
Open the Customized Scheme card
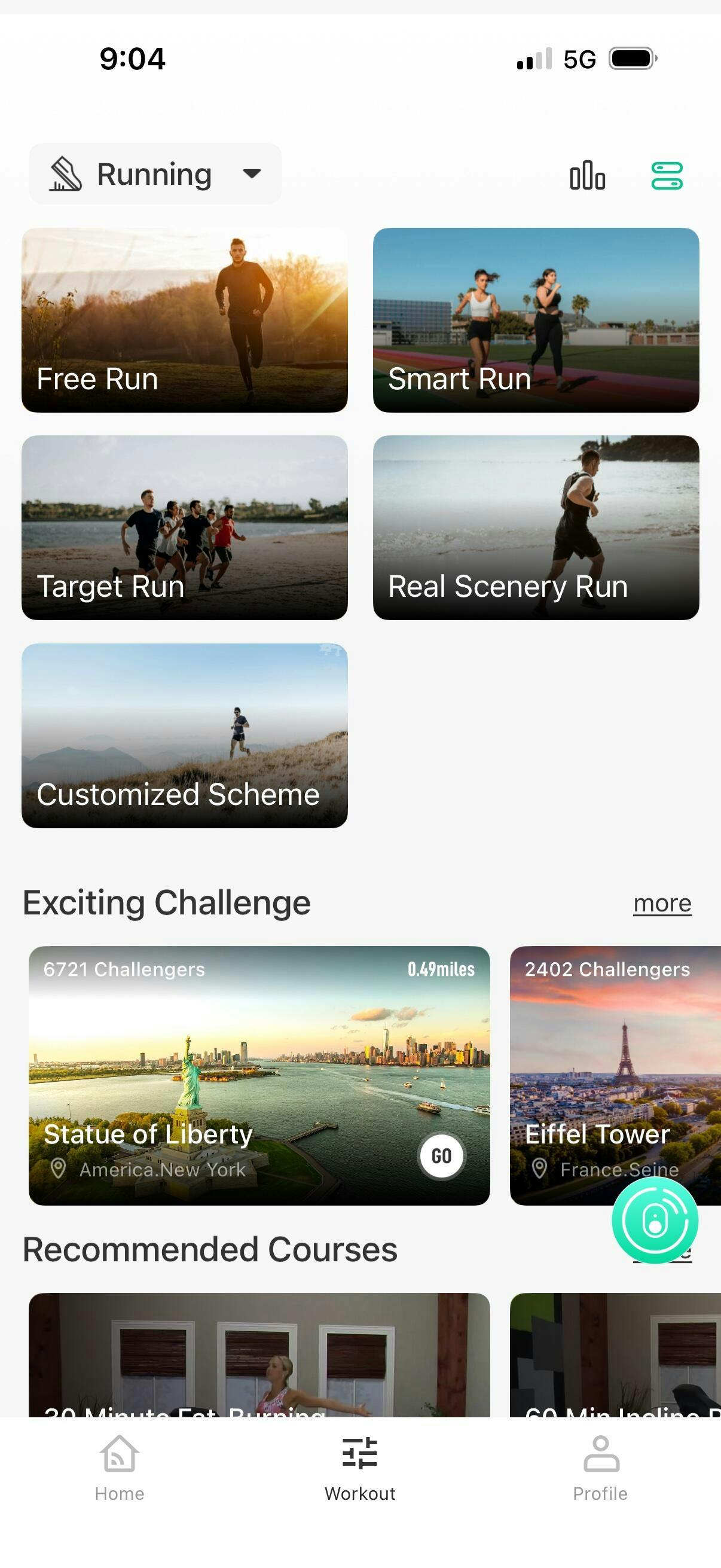[x=184, y=736]
